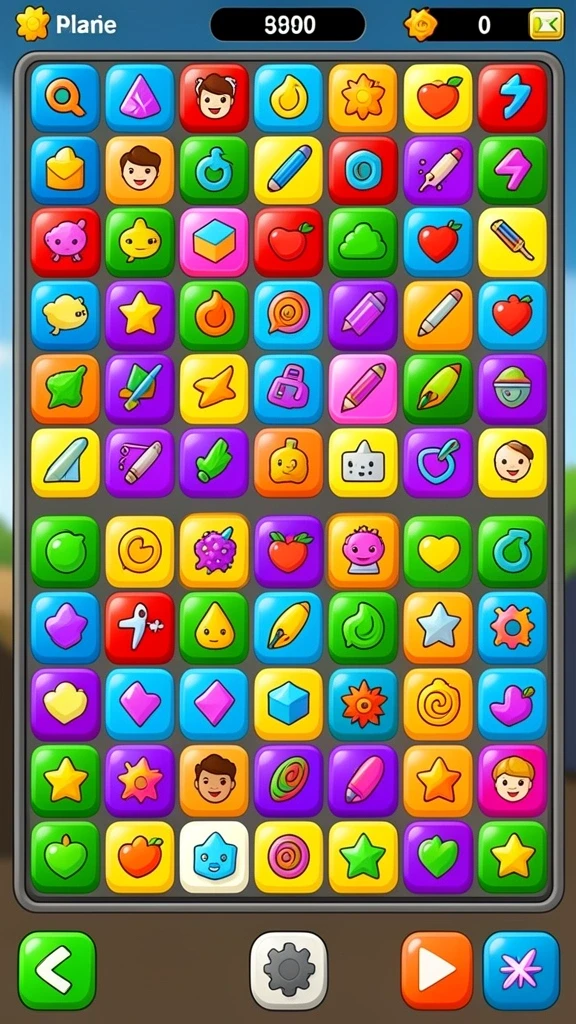Pick the pink tile with the cube
576x1024 pixels.
(x=214, y=242)
